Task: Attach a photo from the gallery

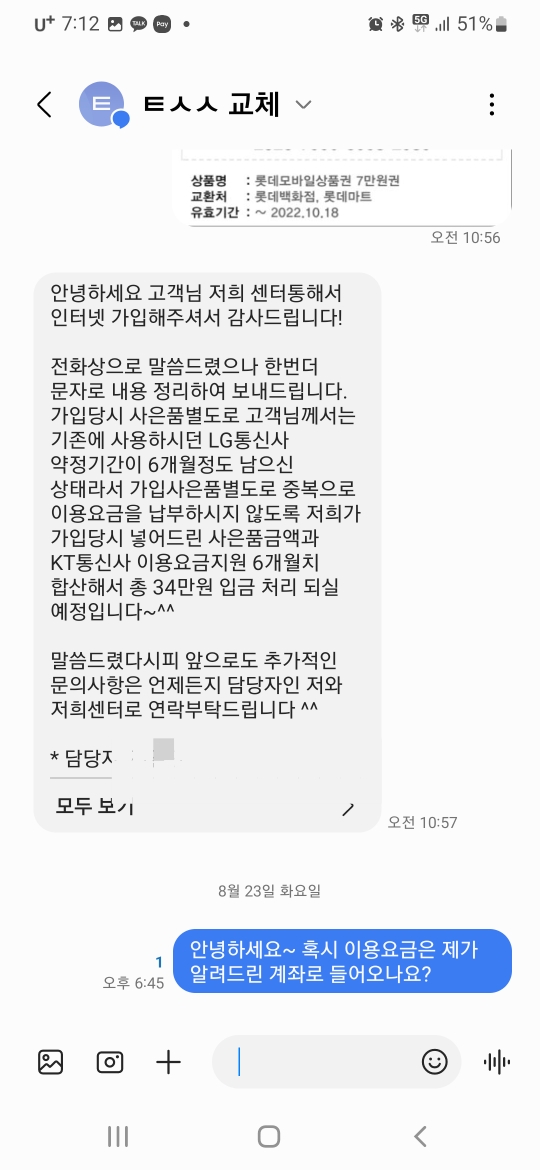Action: 51,1062
